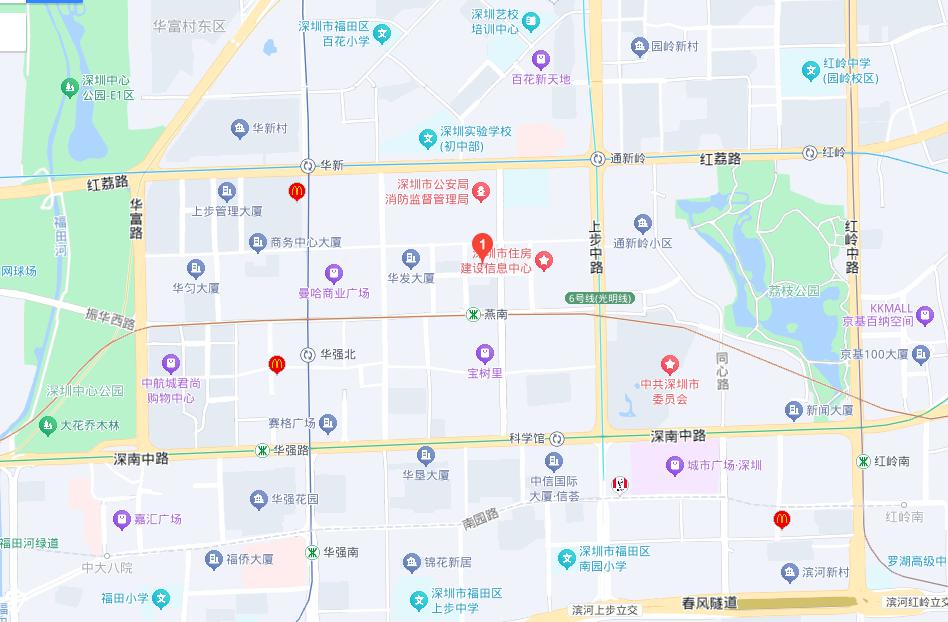Tap McDonald's marker near 红岭南
Image resolution: width=948 pixels, height=622 pixels.
781,519
